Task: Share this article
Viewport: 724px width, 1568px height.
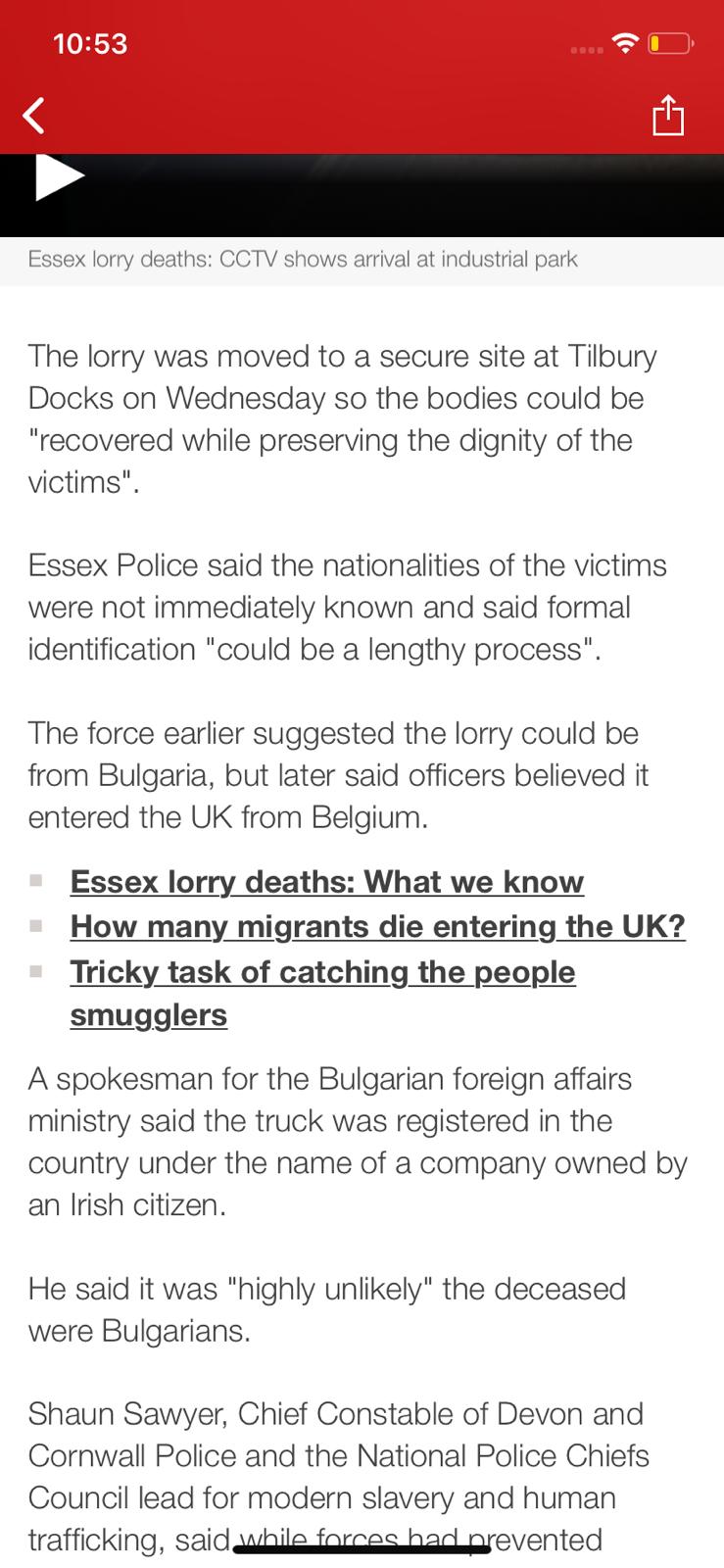Action: (667, 116)
